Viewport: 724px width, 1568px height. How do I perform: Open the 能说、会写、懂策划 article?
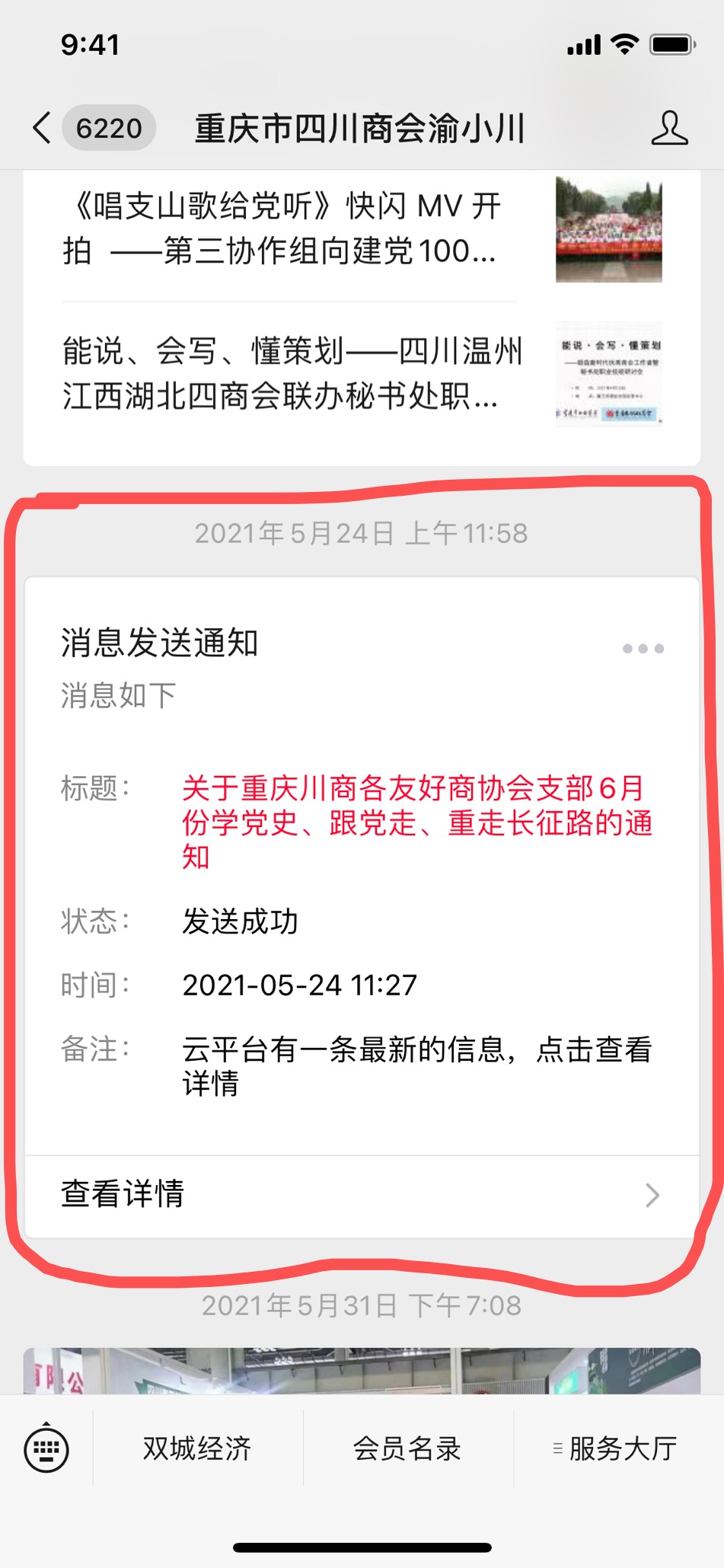pos(289,373)
